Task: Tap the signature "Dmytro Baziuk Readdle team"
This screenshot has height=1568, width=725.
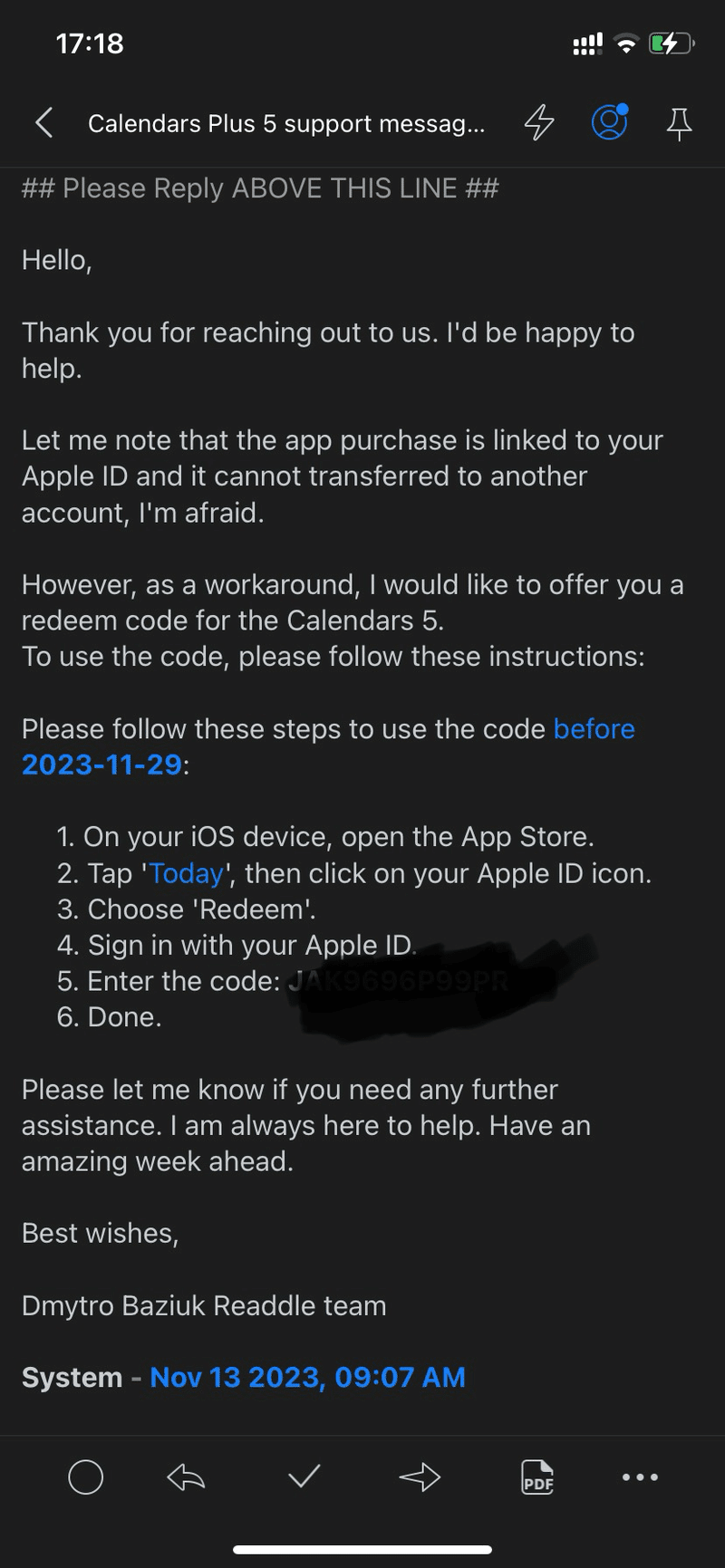Action: (x=204, y=1305)
